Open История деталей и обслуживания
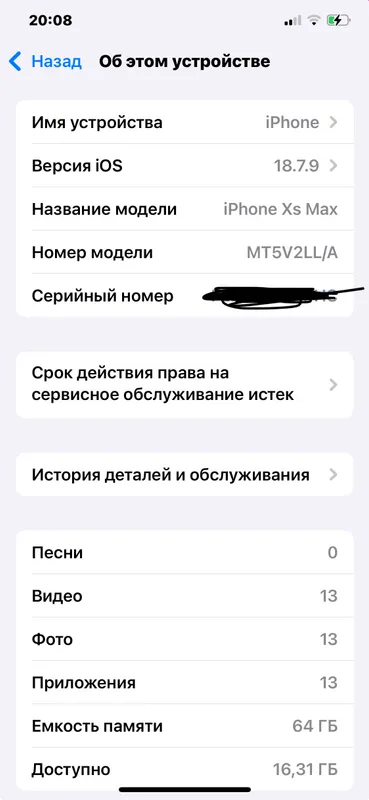Screen dimensions: 369x800 (x=184, y=475)
